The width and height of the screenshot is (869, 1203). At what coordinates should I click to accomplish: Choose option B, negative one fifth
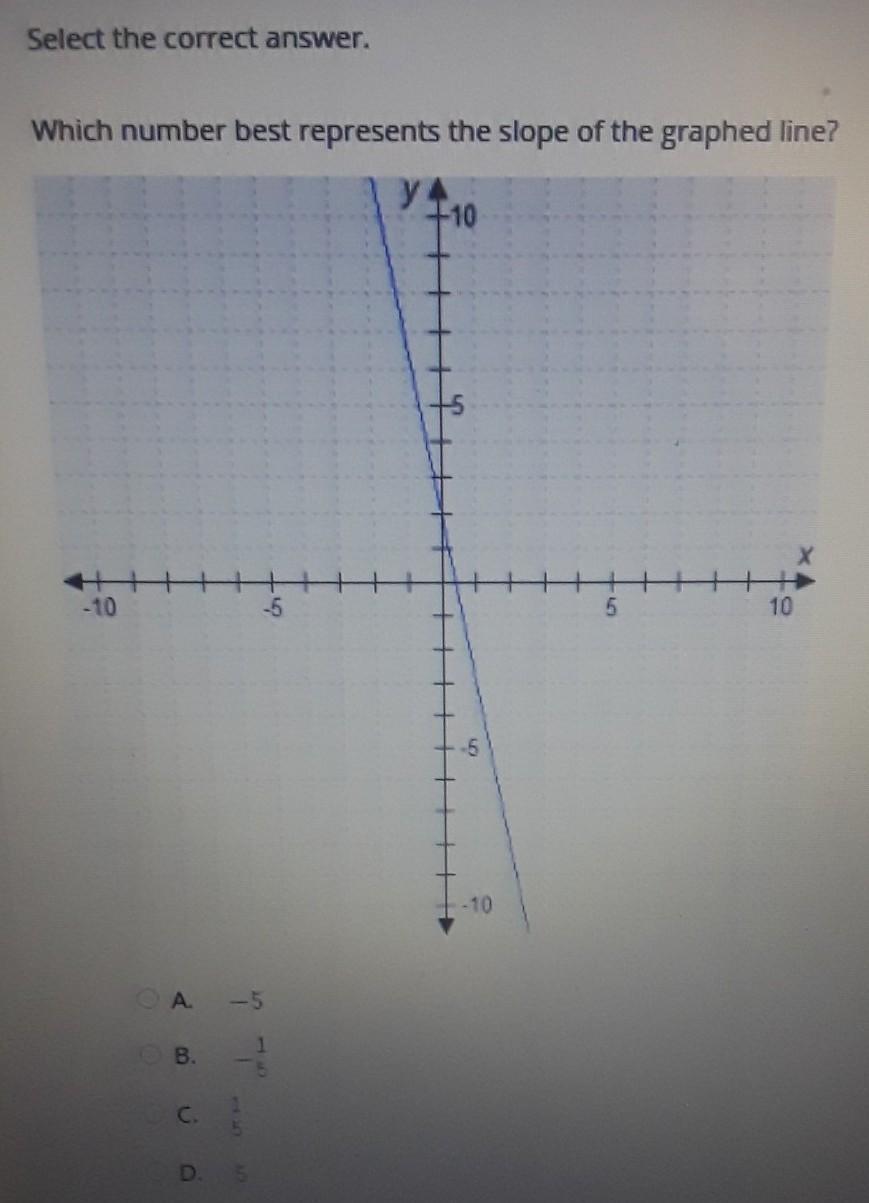pyautogui.click(x=149, y=1055)
